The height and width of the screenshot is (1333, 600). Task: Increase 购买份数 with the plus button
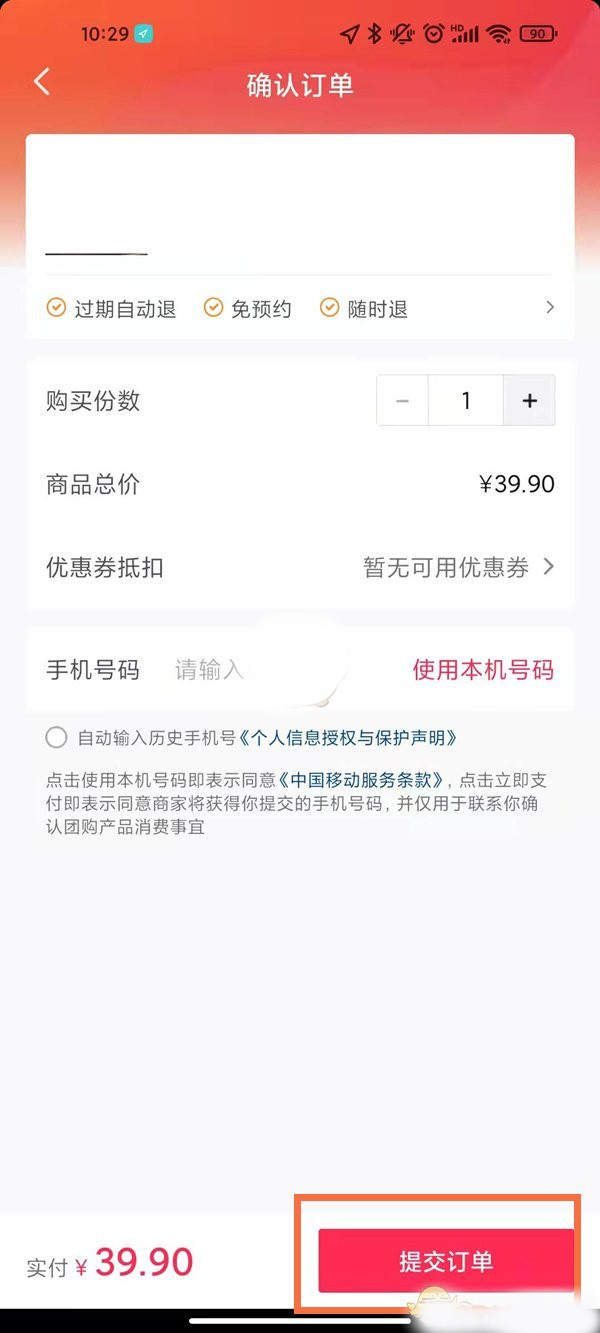pyautogui.click(x=529, y=401)
